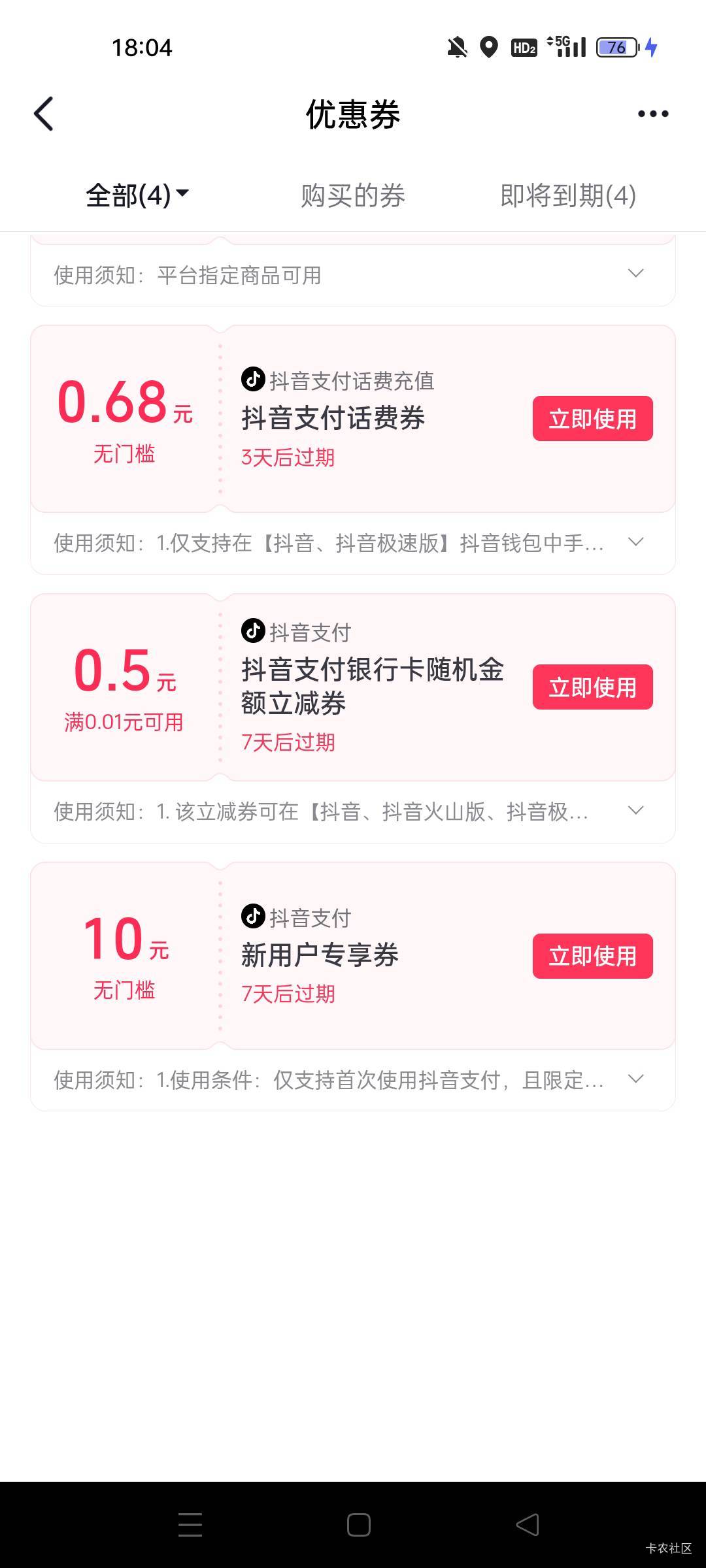
Task: Switch to the 购买的券 tab
Action: [353, 195]
